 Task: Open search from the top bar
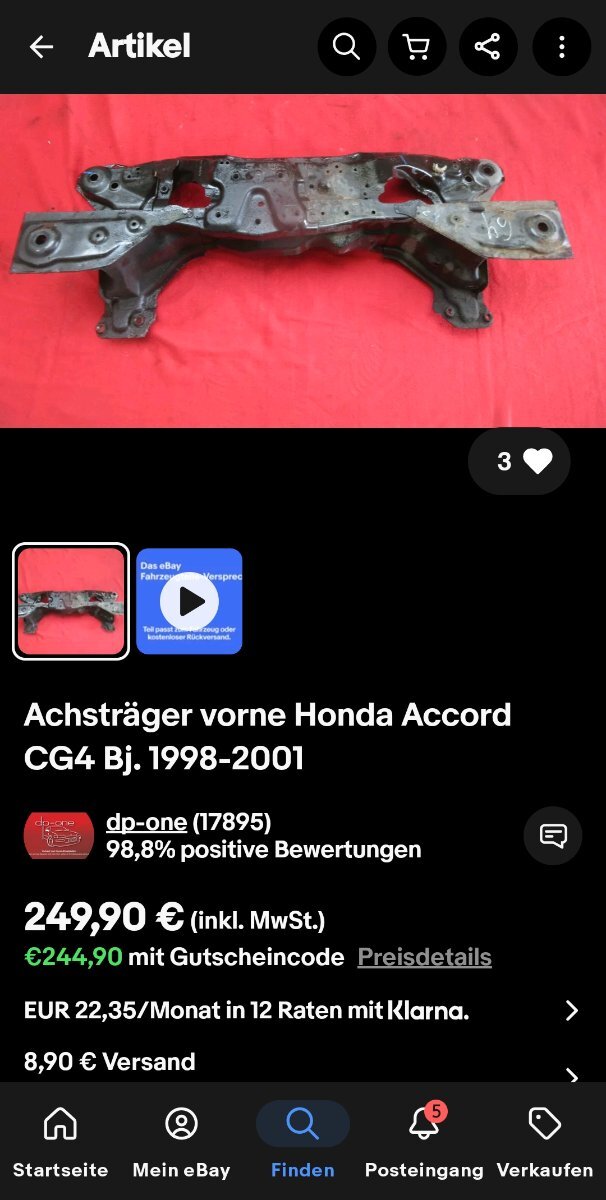click(x=346, y=47)
